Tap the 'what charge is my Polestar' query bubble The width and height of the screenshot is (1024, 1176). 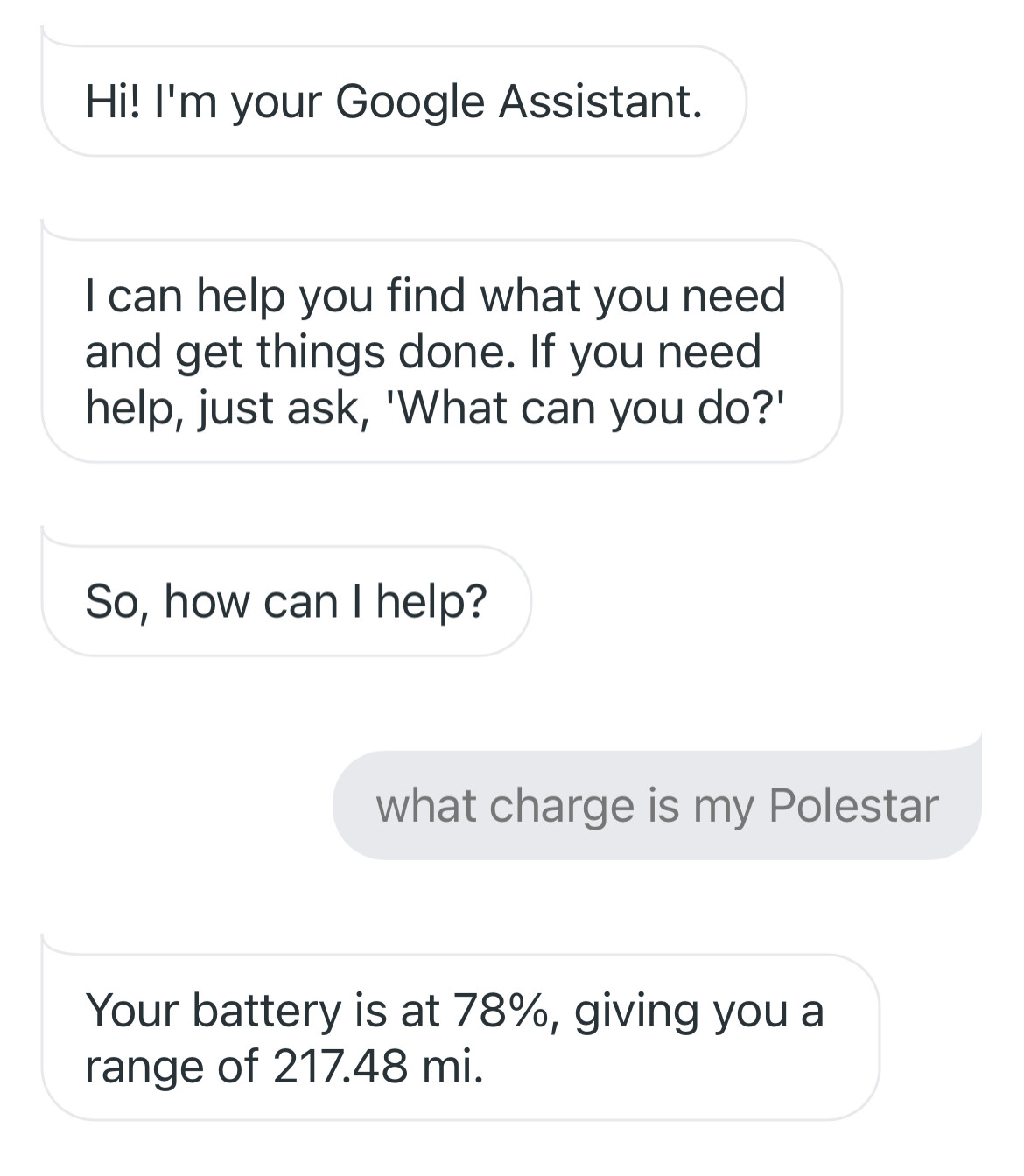point(656,805)
